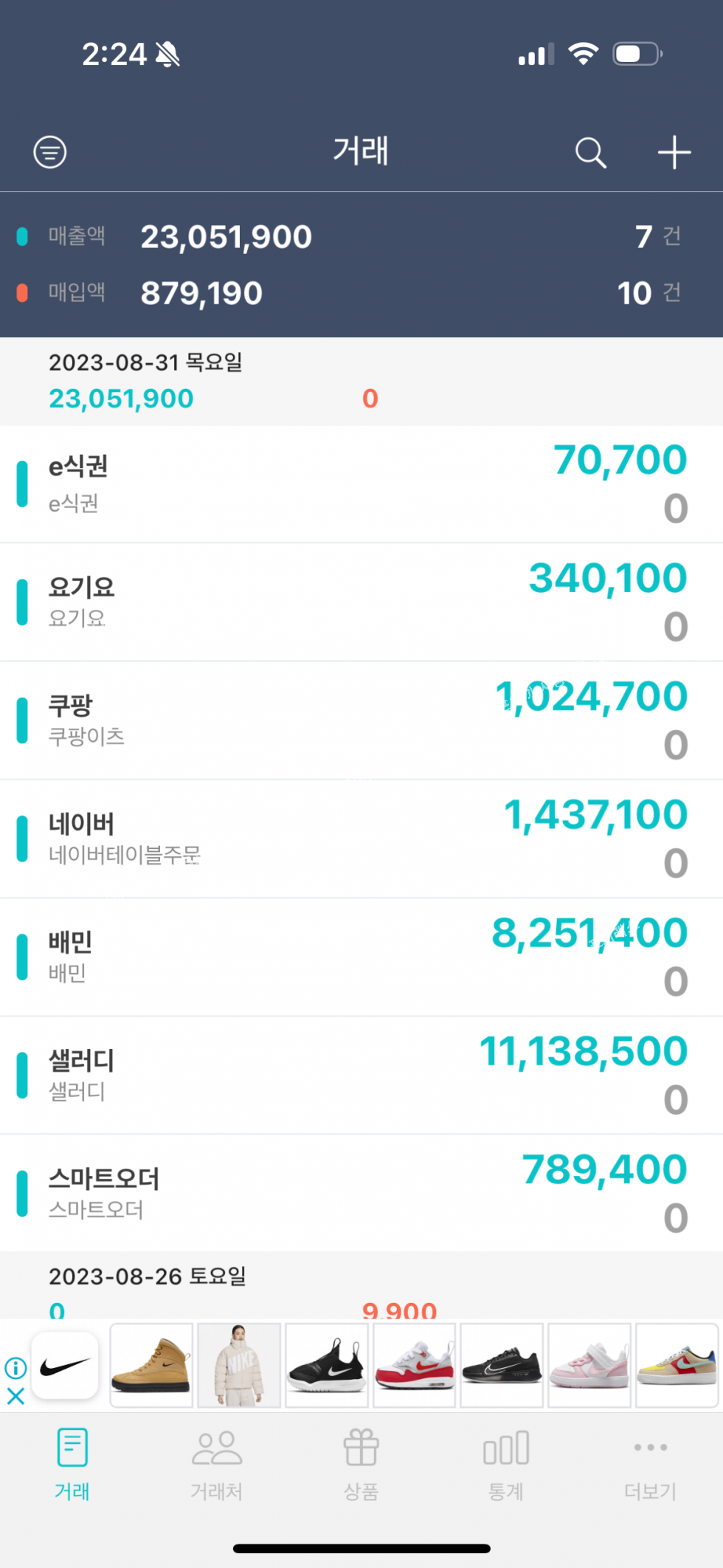This screenshot has width=723, height=1568.
Task: Open the filter menu icon
Action: coord(50,153)
